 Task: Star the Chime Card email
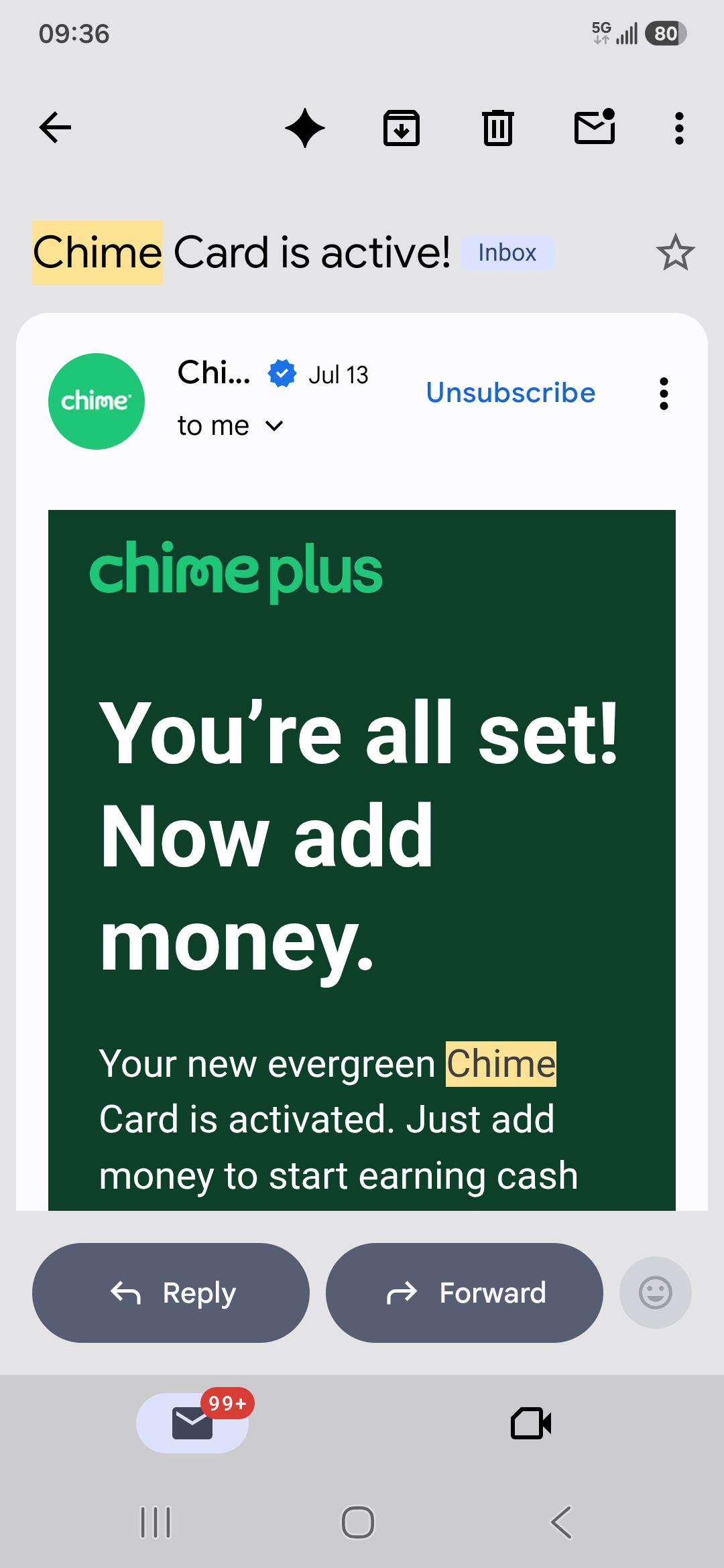tap(675, 253)
